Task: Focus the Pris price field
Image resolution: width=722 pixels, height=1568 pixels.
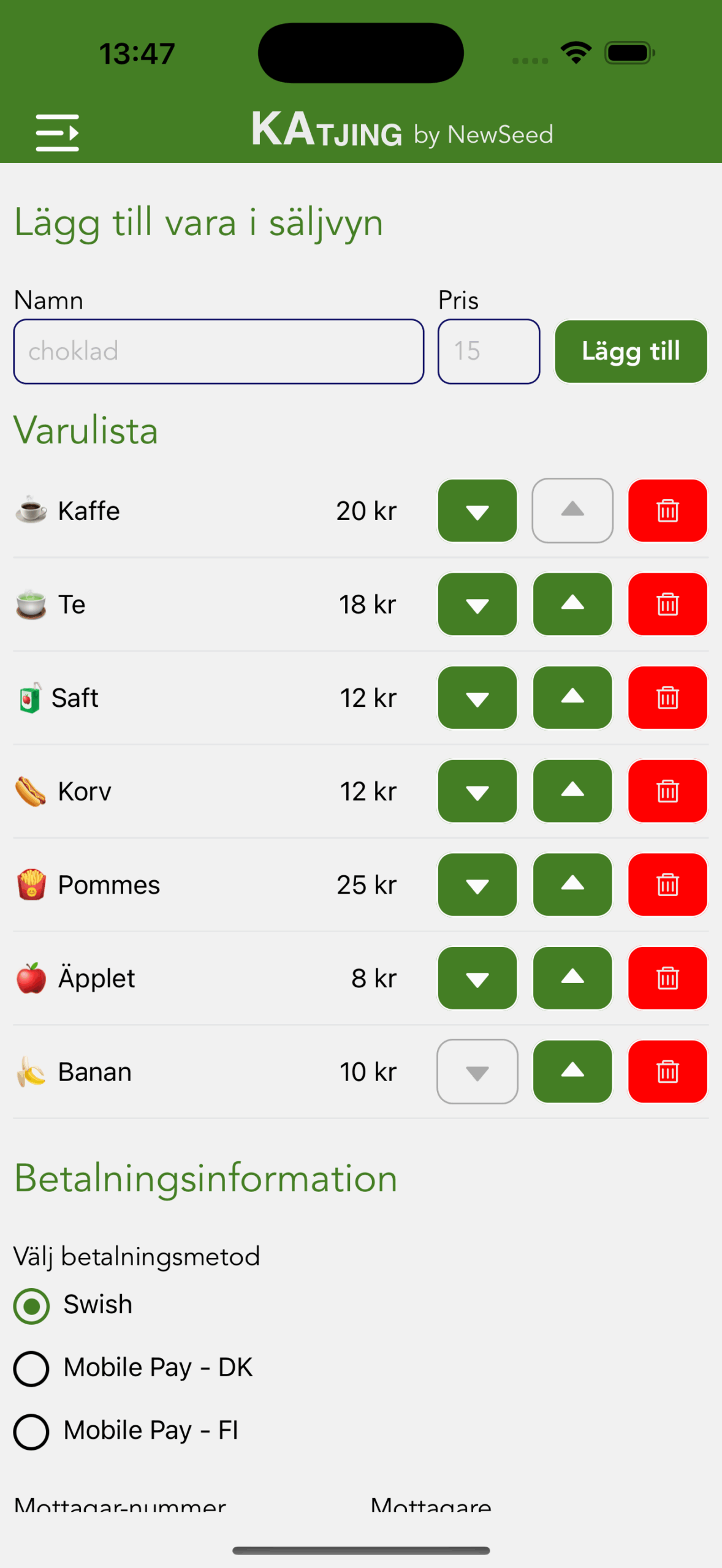Action: pos(488,352)
